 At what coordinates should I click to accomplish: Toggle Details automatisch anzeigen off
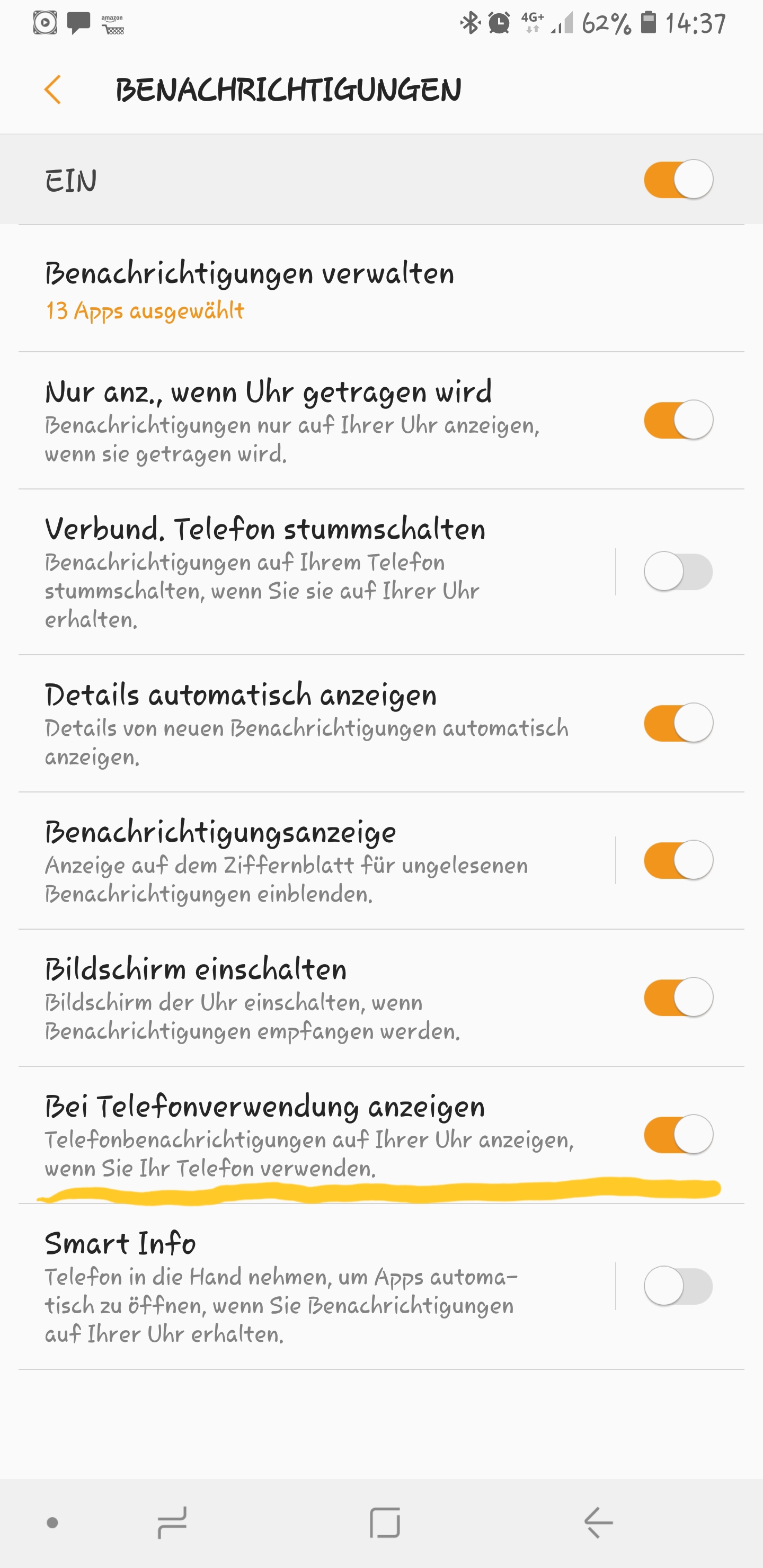point(678,723)
